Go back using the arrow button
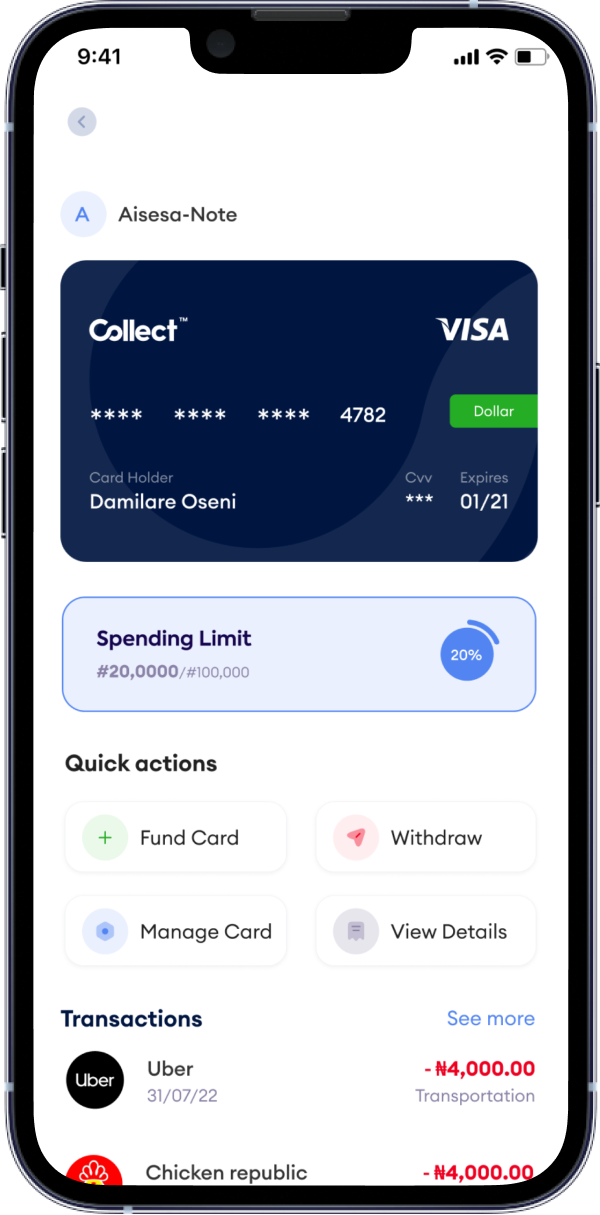 (82, 122)
